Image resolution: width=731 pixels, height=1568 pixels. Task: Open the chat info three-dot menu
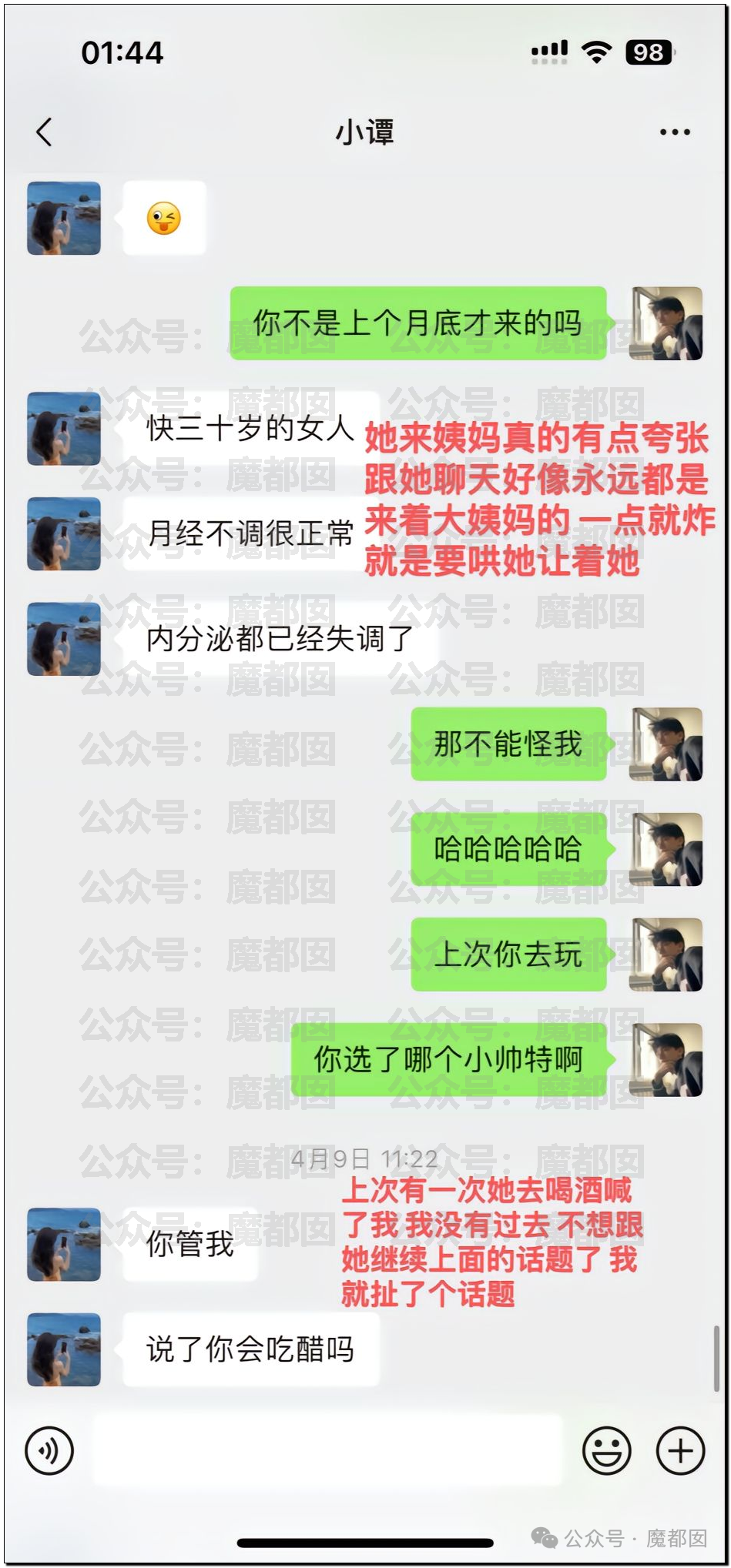pos(675,132)
